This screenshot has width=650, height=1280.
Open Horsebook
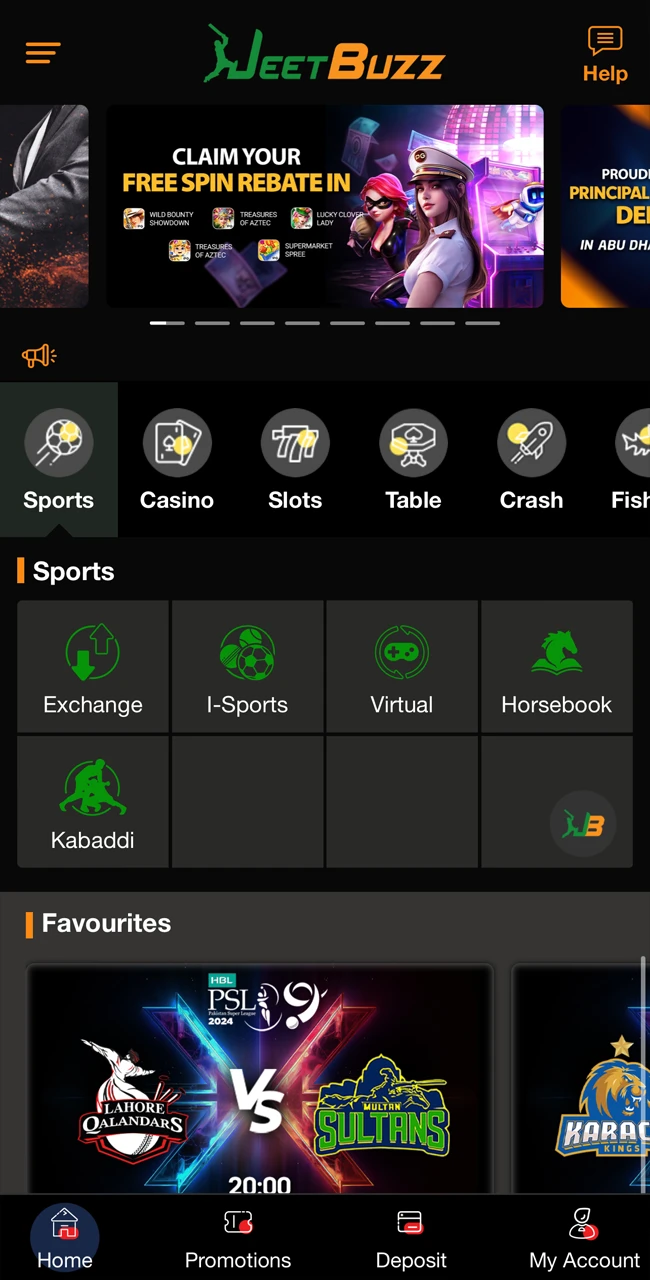pyautogui.click(x=556, y=668)
